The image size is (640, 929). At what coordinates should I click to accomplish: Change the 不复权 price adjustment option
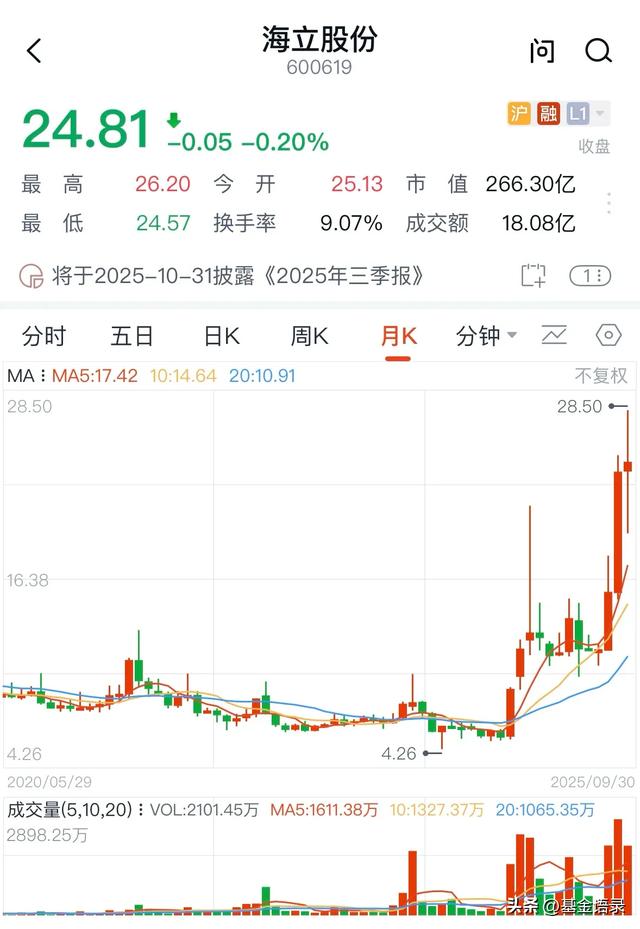tap(600, 376)
